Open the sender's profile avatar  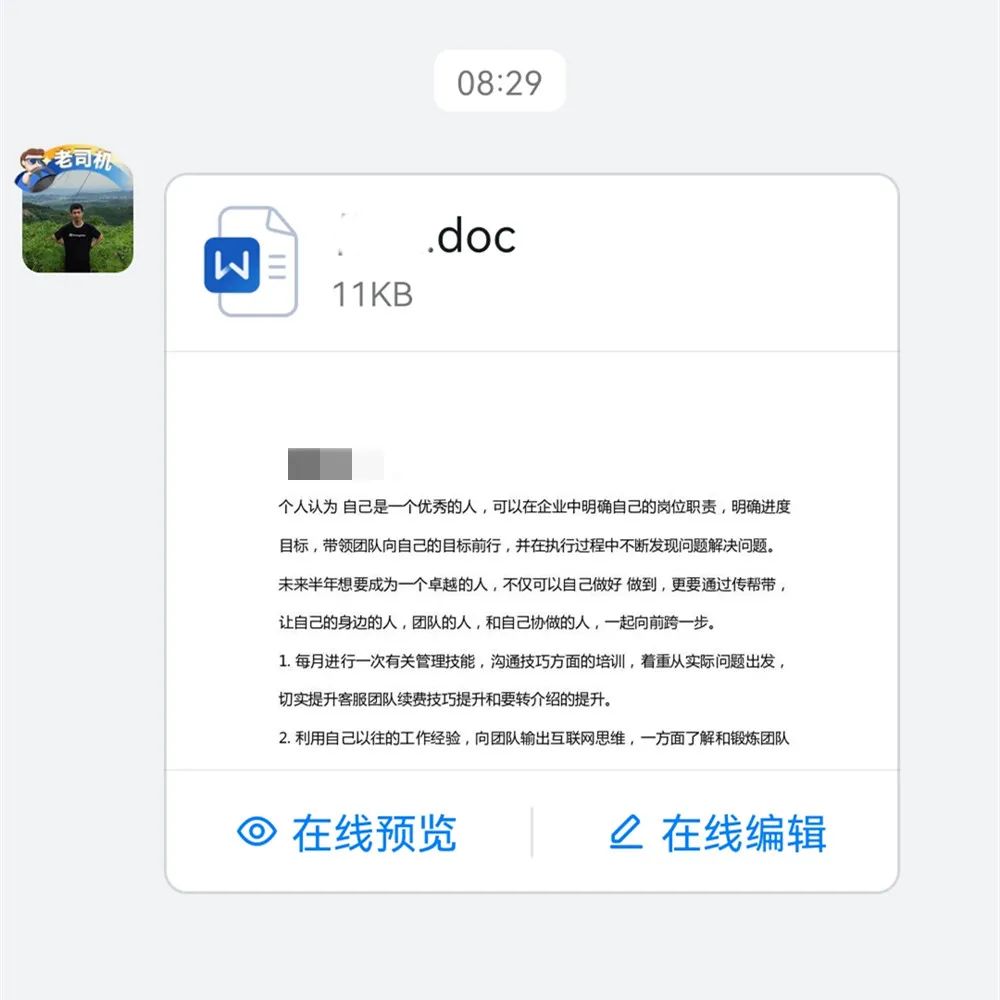tap(77, 212)
